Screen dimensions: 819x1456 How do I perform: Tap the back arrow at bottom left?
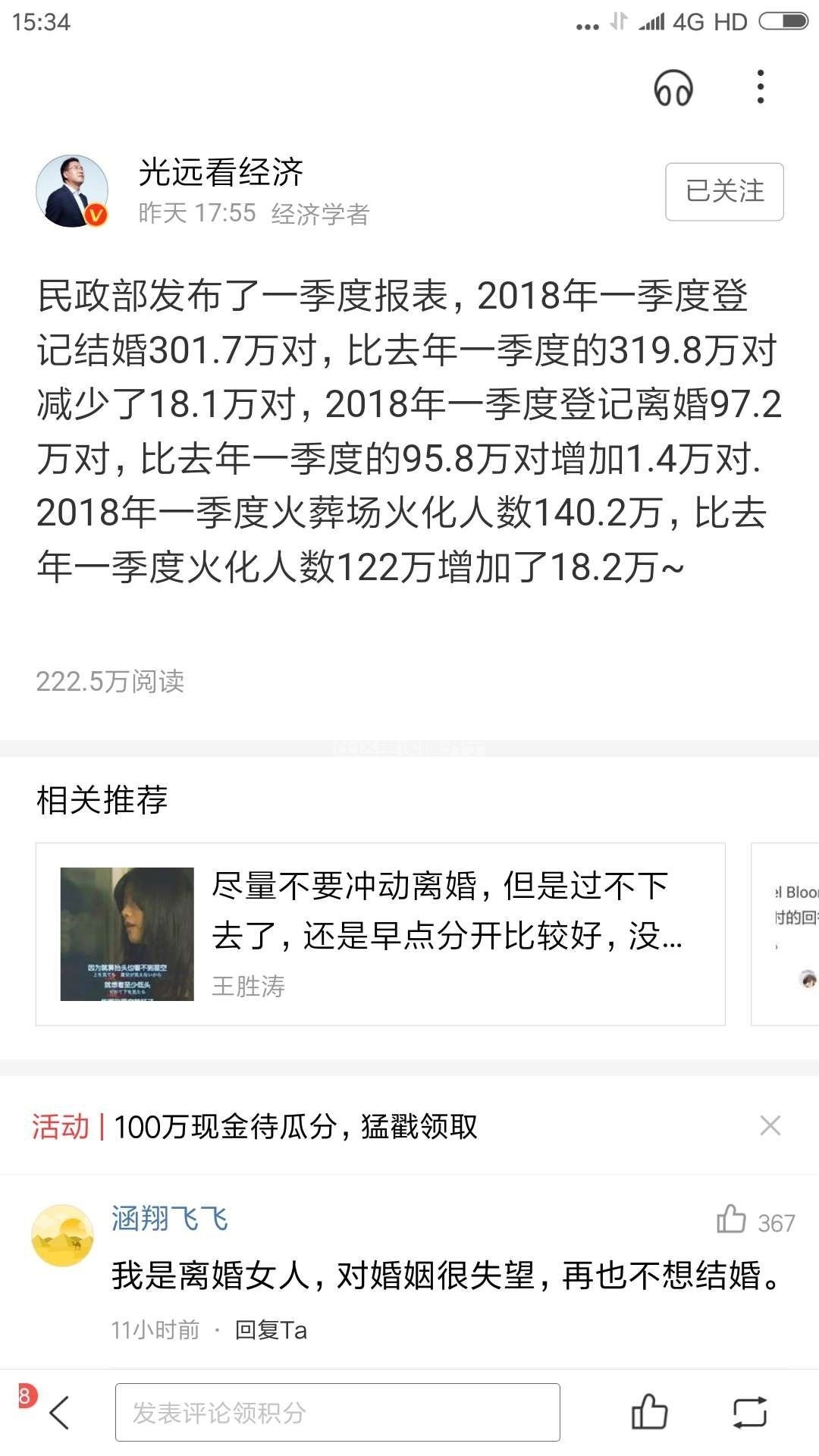click(x=57, y=1412)
